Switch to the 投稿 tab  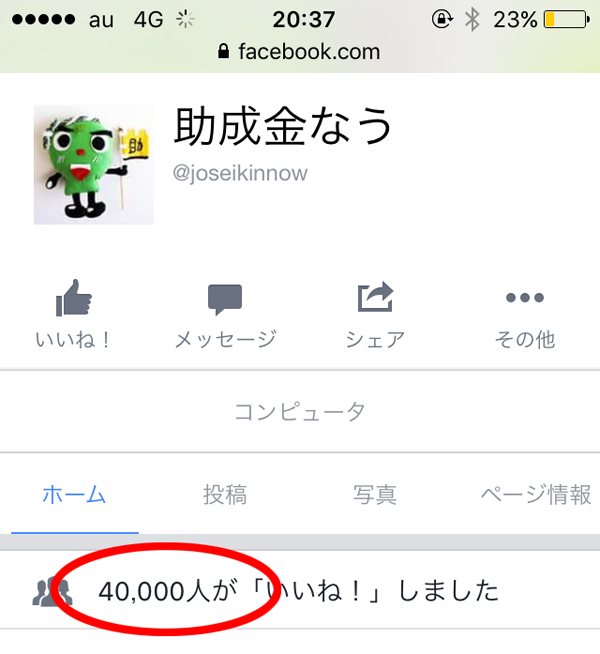225,495
